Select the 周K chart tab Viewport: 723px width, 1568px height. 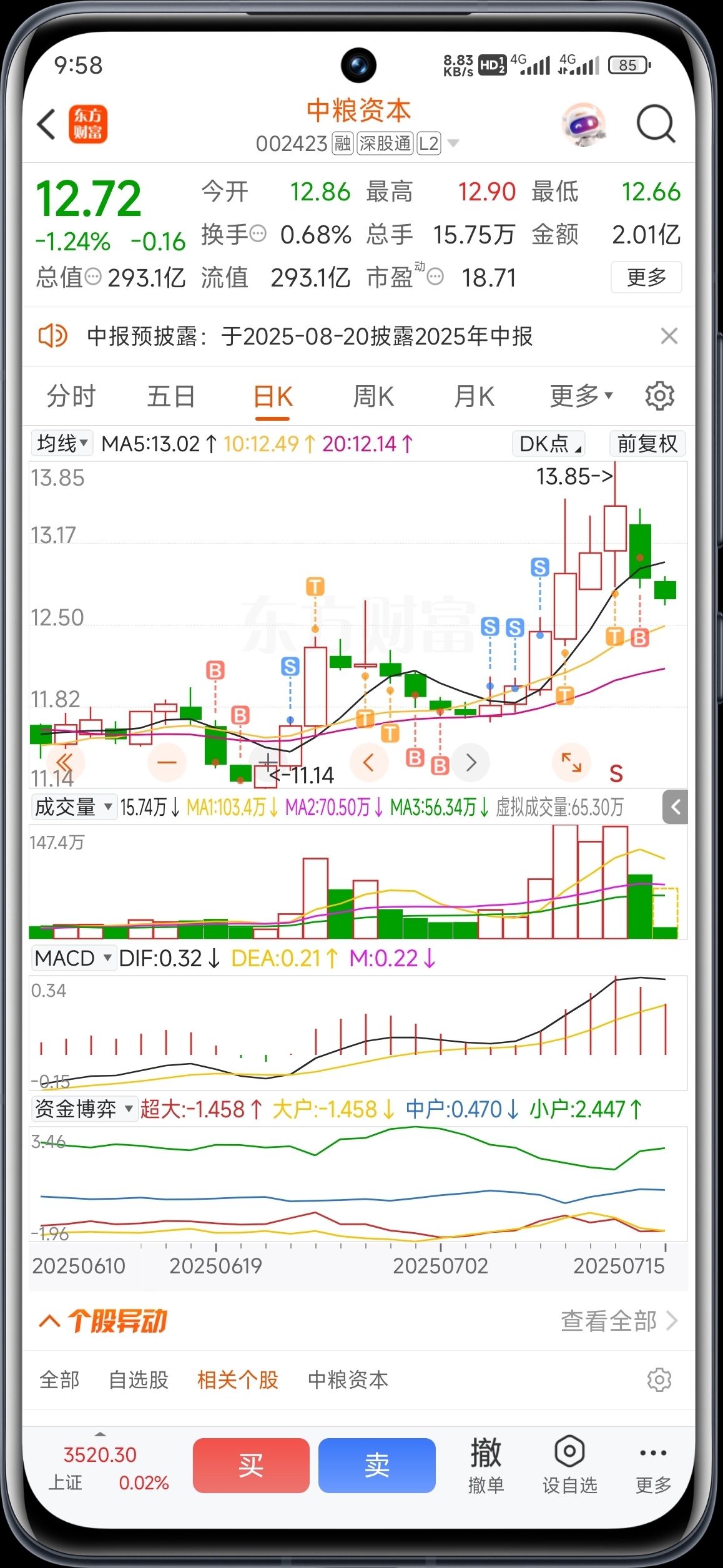pyautogui.click(x=373, y=396)
